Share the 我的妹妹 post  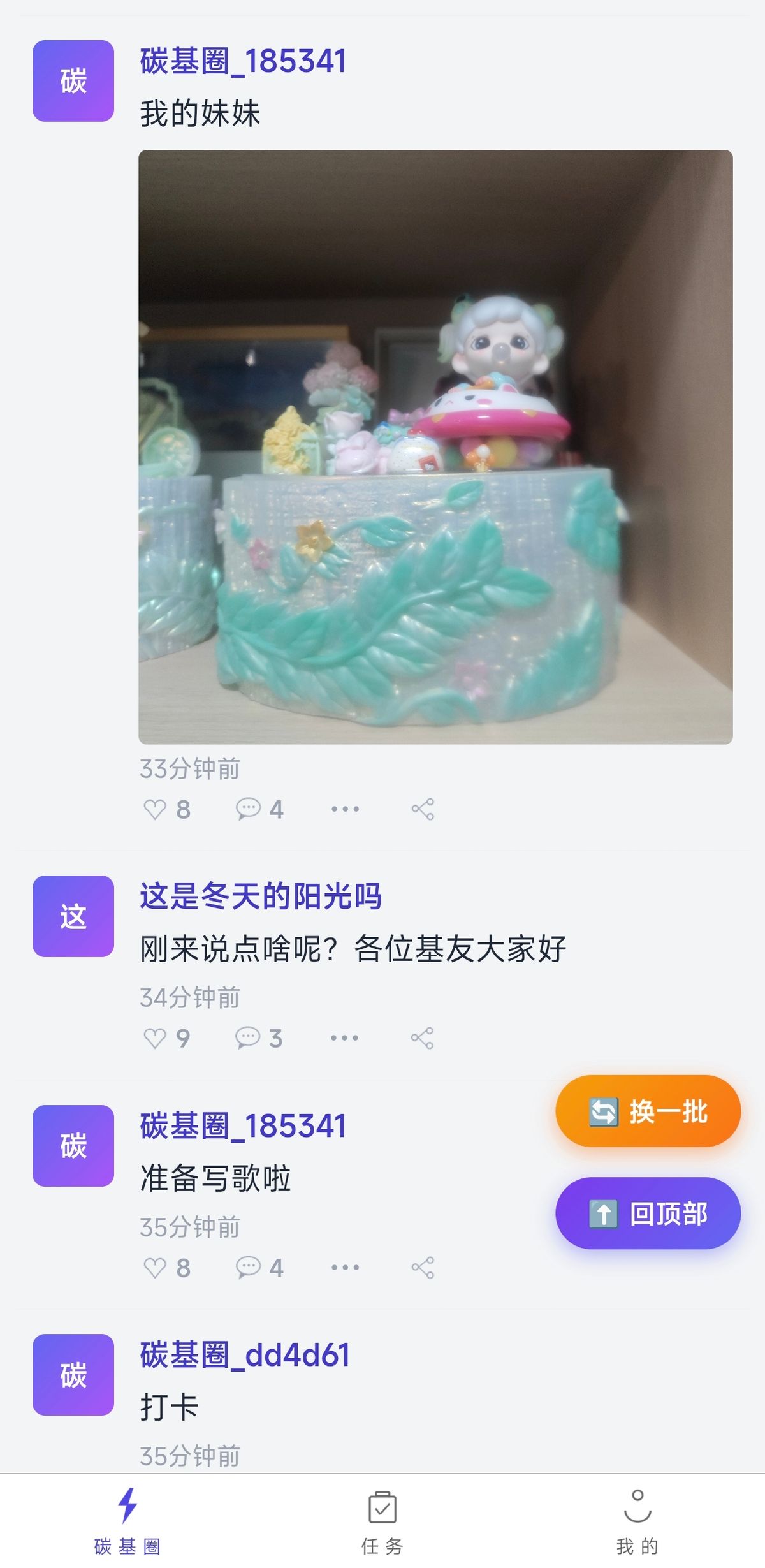(x=423, y=809)
